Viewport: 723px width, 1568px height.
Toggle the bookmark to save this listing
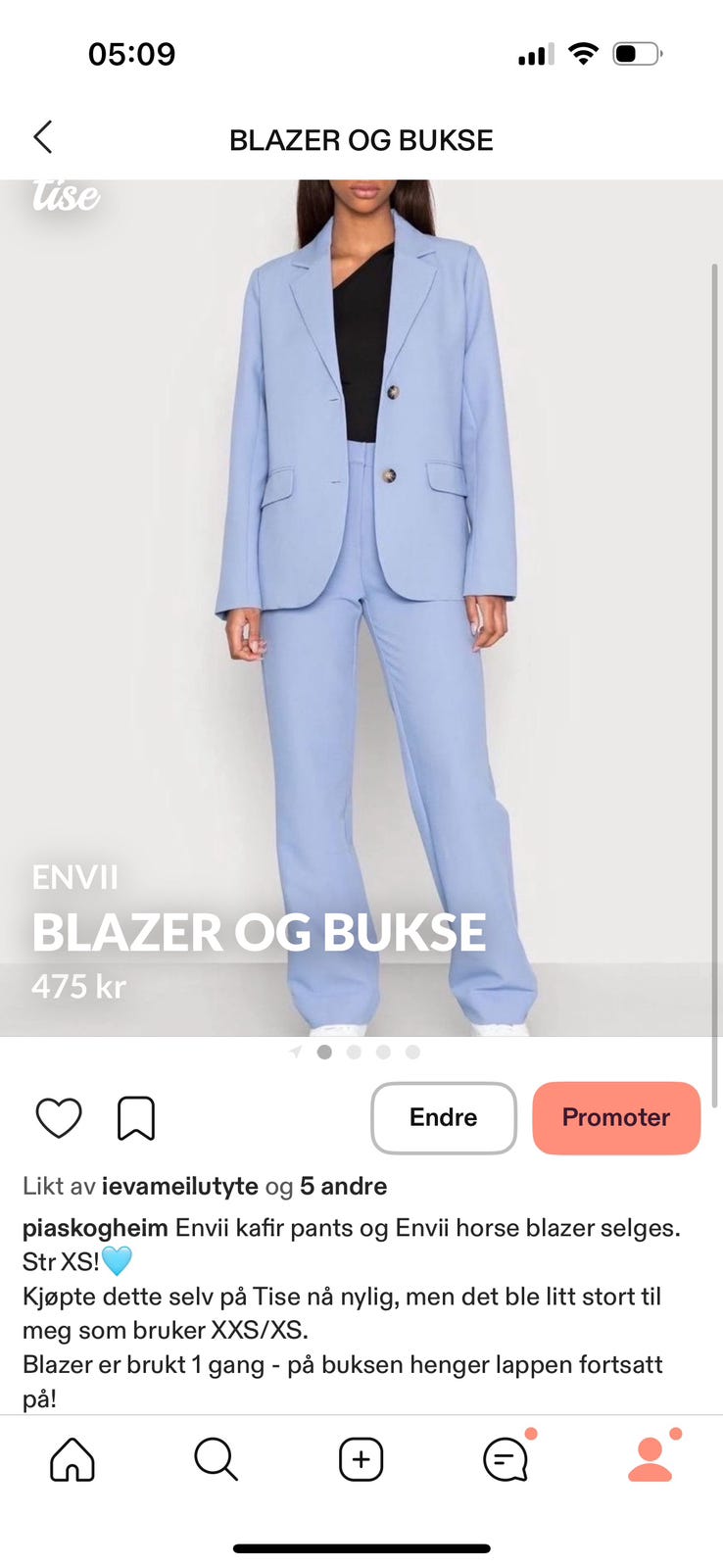point(136,1116)
